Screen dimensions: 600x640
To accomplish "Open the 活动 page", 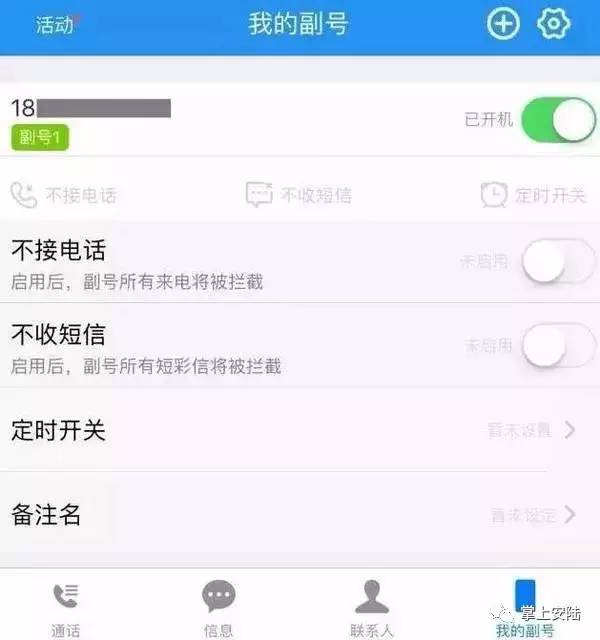I will [54, 25].
